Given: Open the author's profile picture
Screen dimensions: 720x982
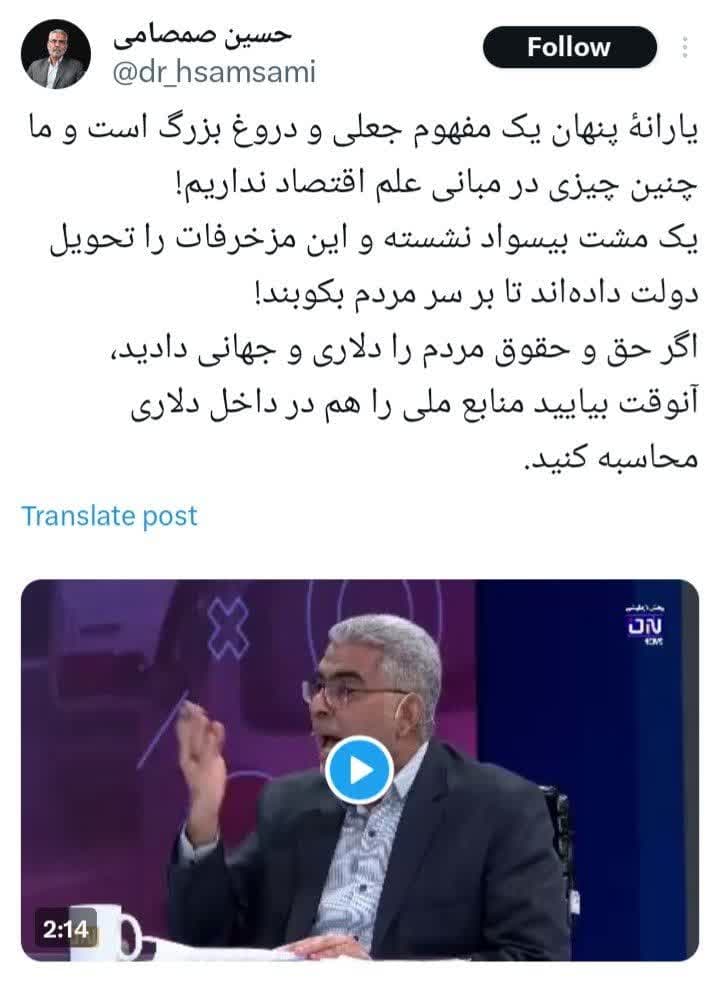Looking at the screenshot, I should (x=57, y=55).
